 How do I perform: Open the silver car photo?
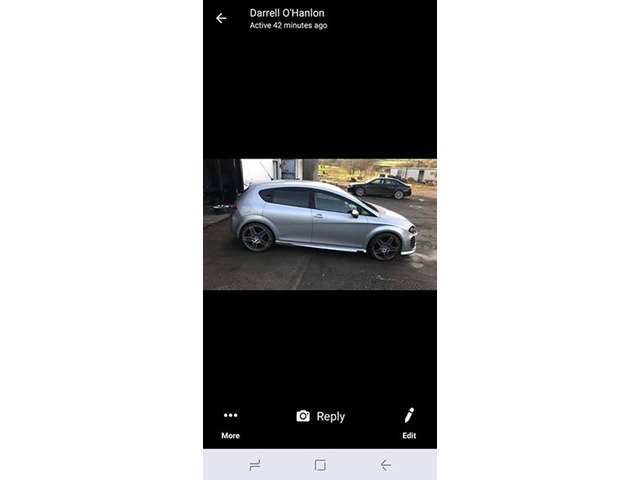pyautogui.click(x=320, y=224)
